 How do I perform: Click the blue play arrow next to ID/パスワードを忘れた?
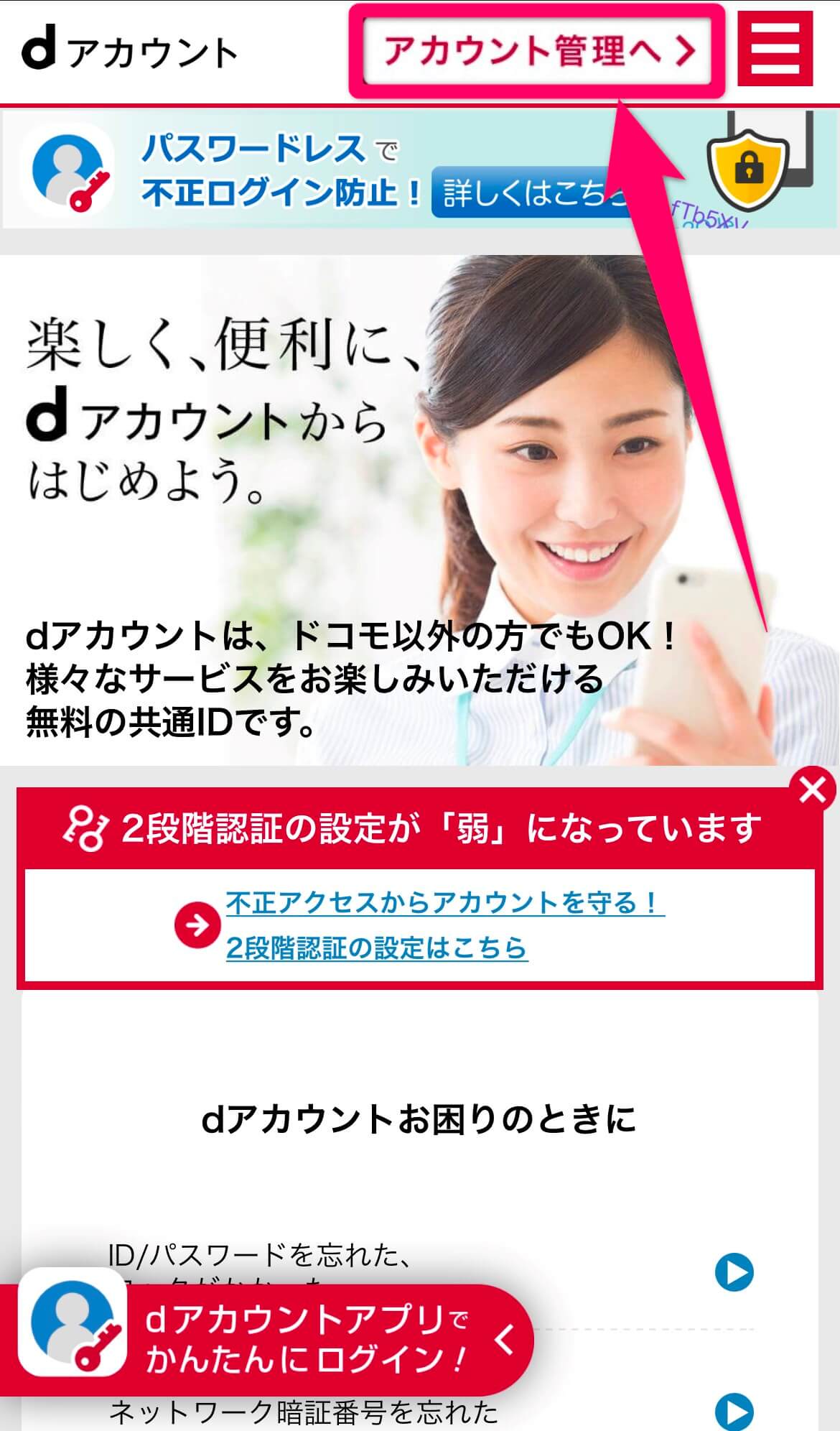734,1272
